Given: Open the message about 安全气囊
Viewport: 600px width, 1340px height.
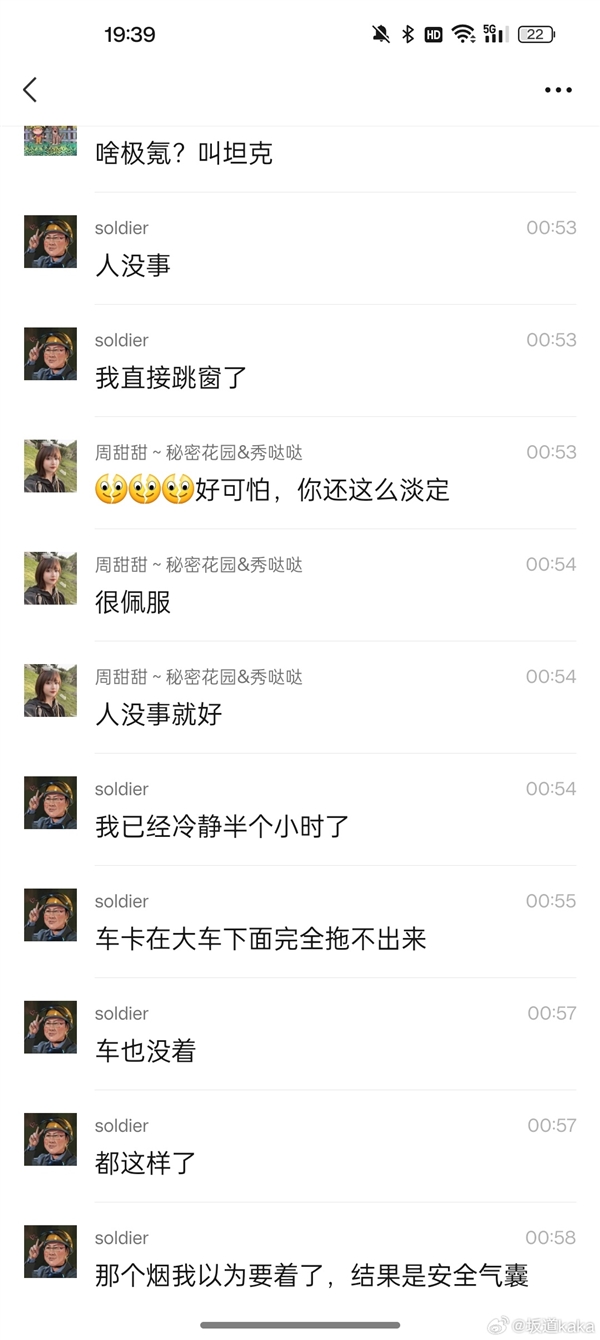Looking at the screenshot, I should [x=312, y=1275].
